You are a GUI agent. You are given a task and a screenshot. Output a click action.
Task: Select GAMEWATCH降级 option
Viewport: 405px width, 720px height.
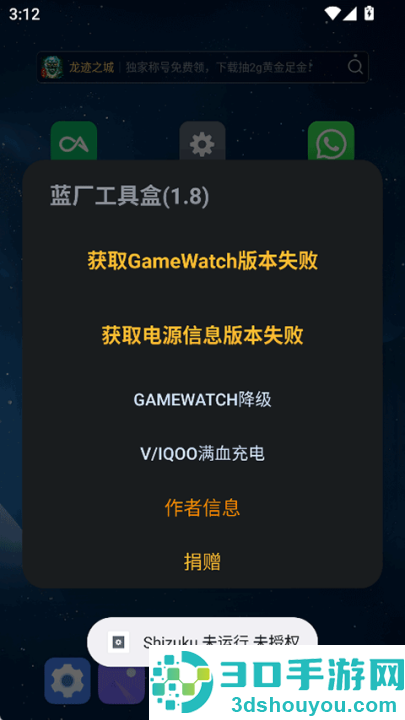(202, 399)
